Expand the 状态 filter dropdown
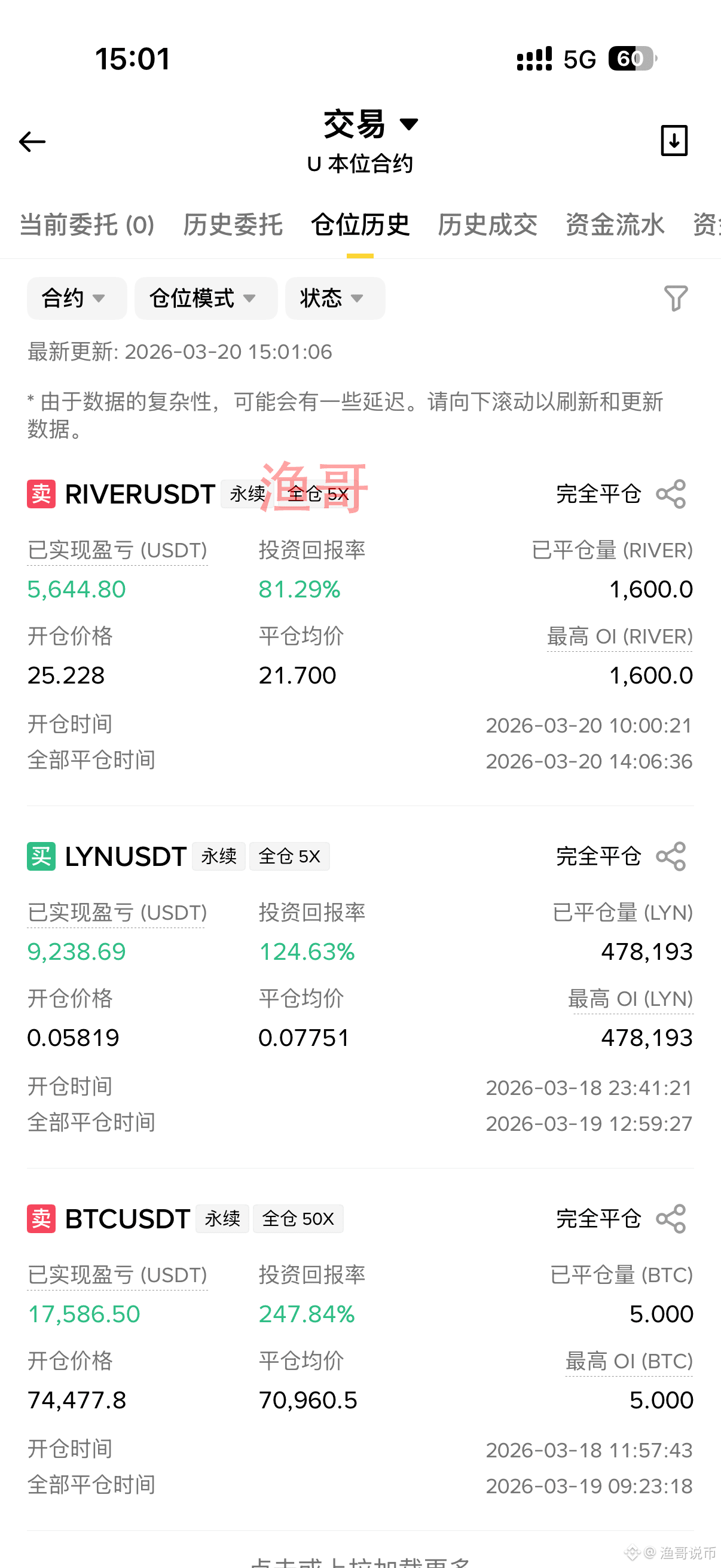Image resolution: width=721 pixels, height=1568 pixels. coord(335,298)
